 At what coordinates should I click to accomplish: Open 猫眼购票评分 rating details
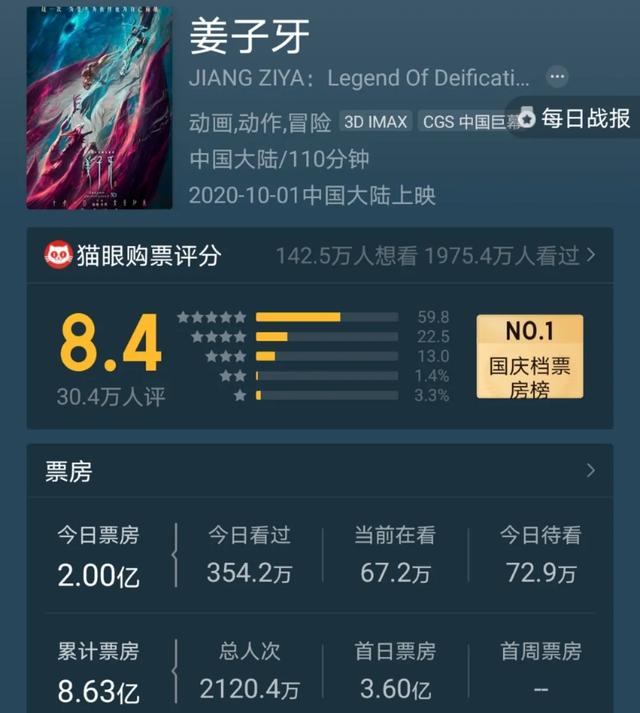(320, 255)
